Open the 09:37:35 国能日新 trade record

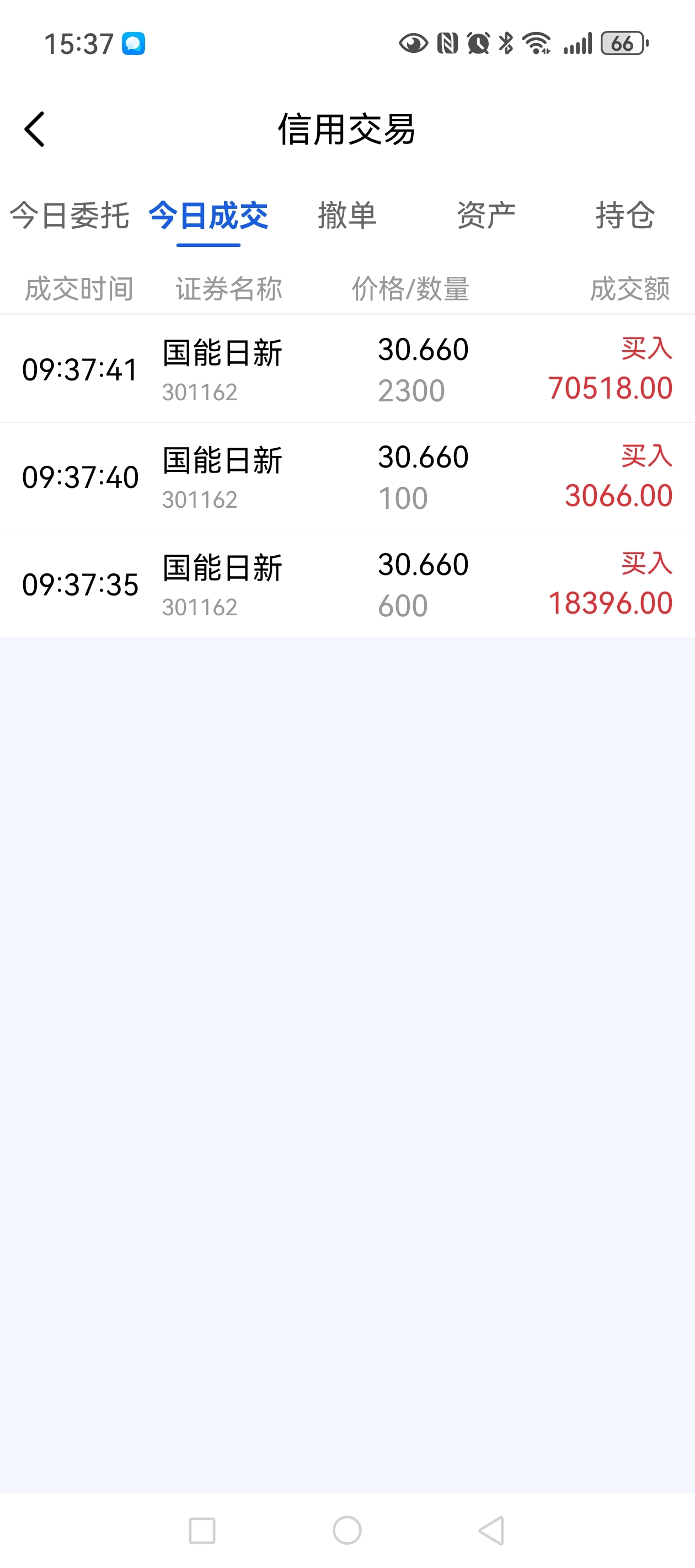tap(347, 584)
